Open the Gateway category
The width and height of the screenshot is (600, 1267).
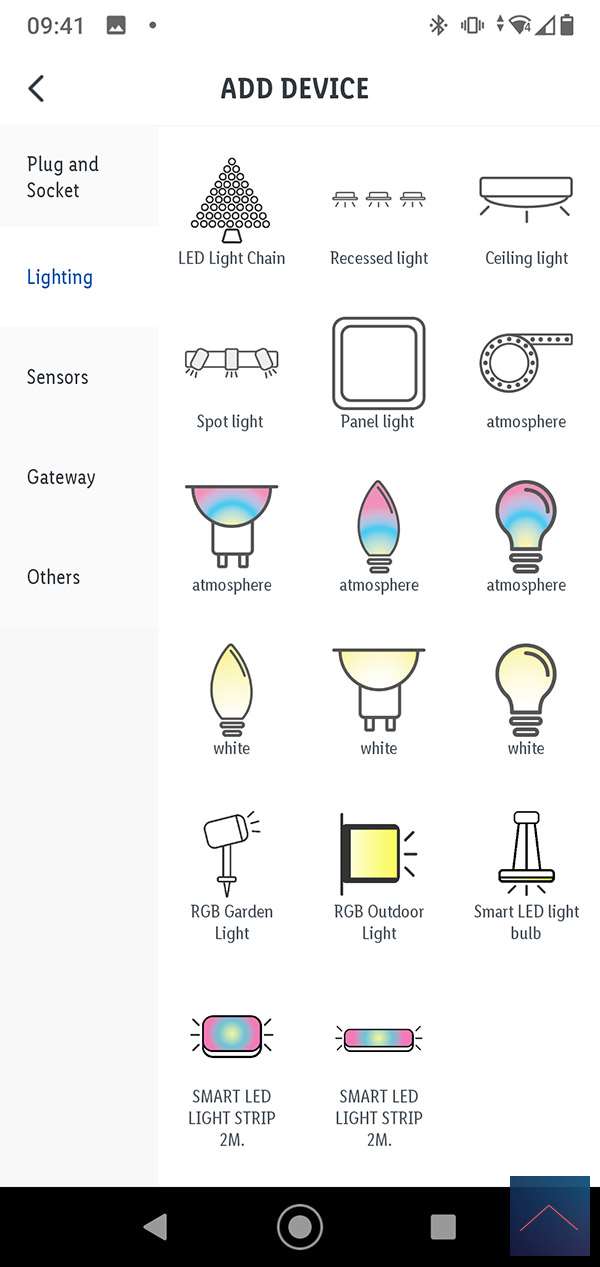tap(61, 477)
